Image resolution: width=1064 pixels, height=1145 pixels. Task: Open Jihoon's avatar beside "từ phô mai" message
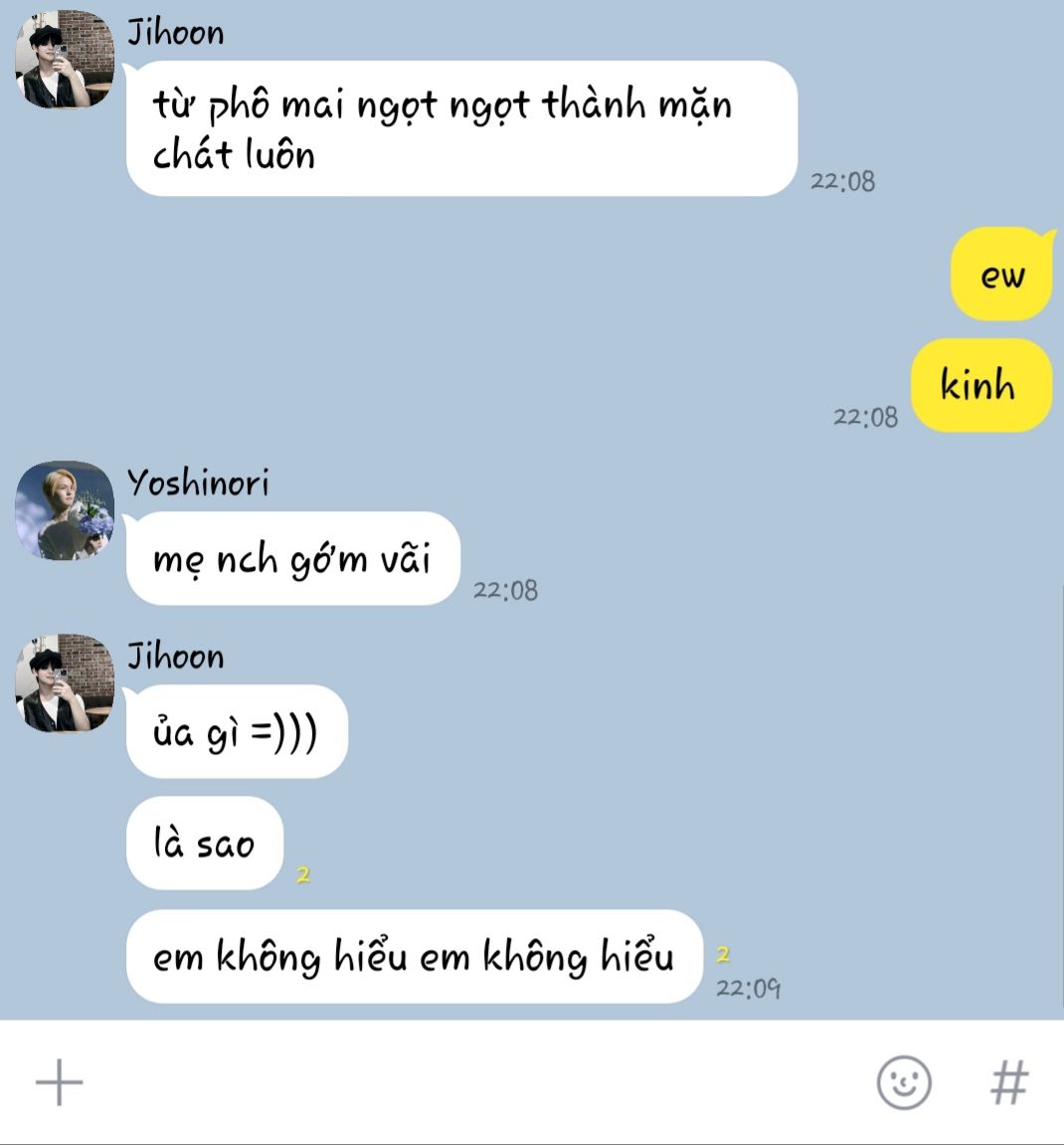coord(65,60)
